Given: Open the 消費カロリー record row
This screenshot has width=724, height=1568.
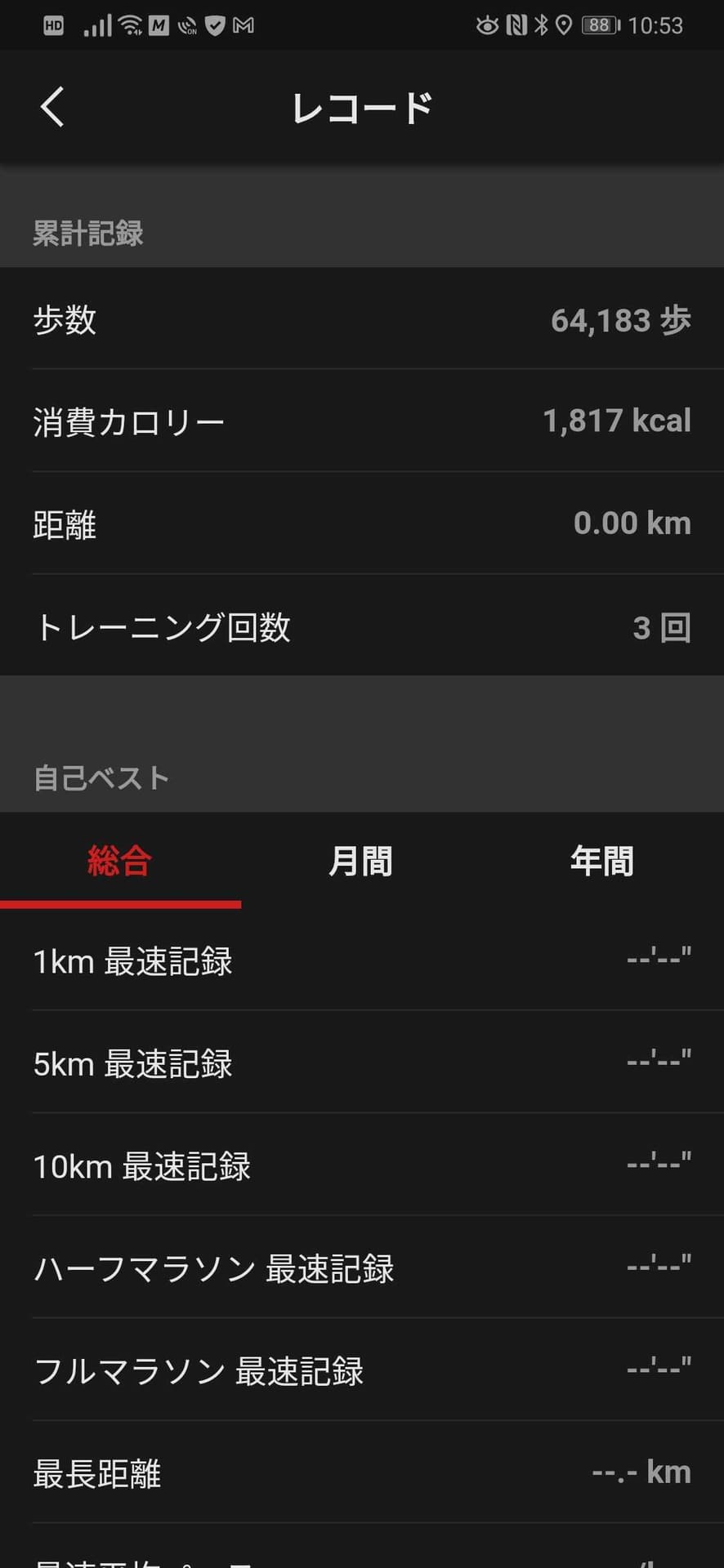Looking at the screenshot, I should (362, 421).
